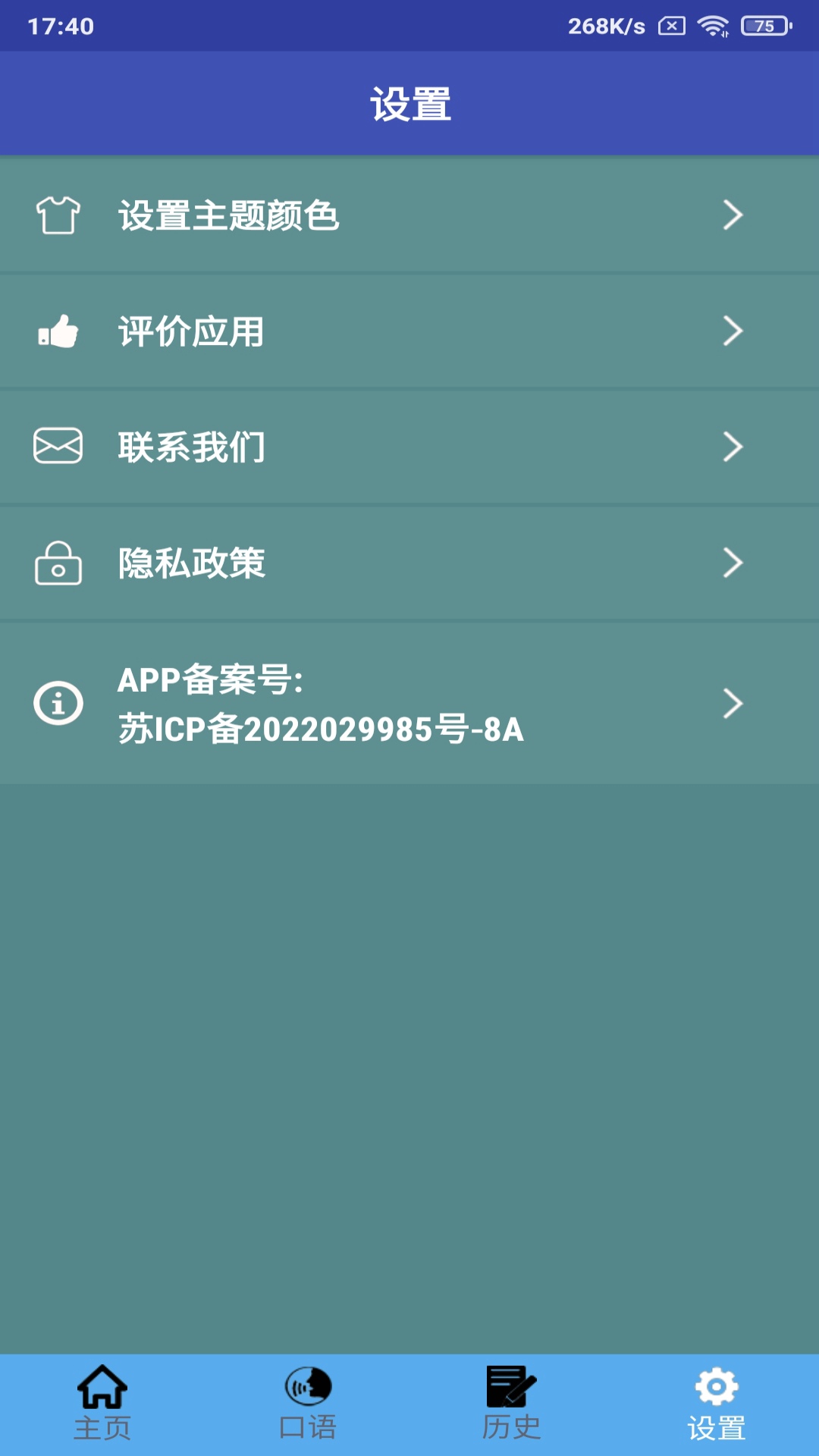Expand the chevron beside 隐私政策
The width and height of the screenshot is (819, 1456).
[x=733, y=563]
